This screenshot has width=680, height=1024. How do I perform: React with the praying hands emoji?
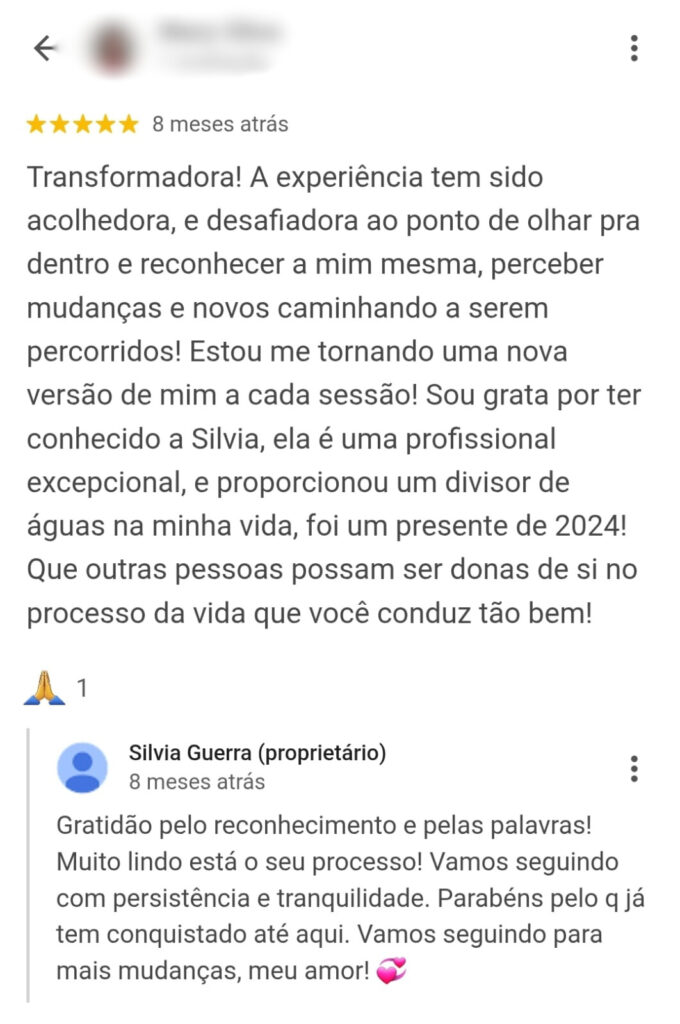point(45,687)
